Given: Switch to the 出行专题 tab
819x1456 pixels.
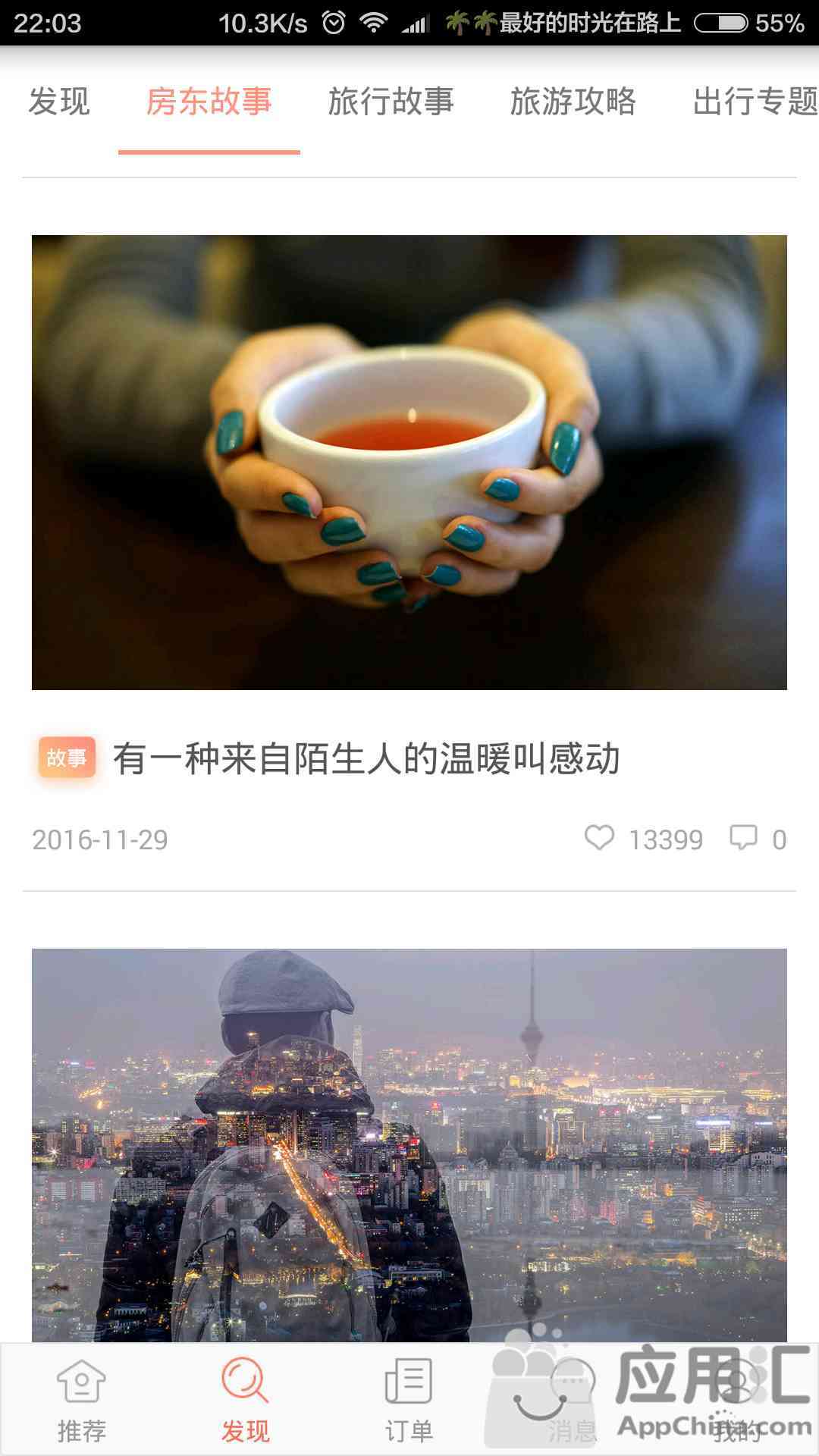Looking at the screenshot, I should (x=755, y=102).
